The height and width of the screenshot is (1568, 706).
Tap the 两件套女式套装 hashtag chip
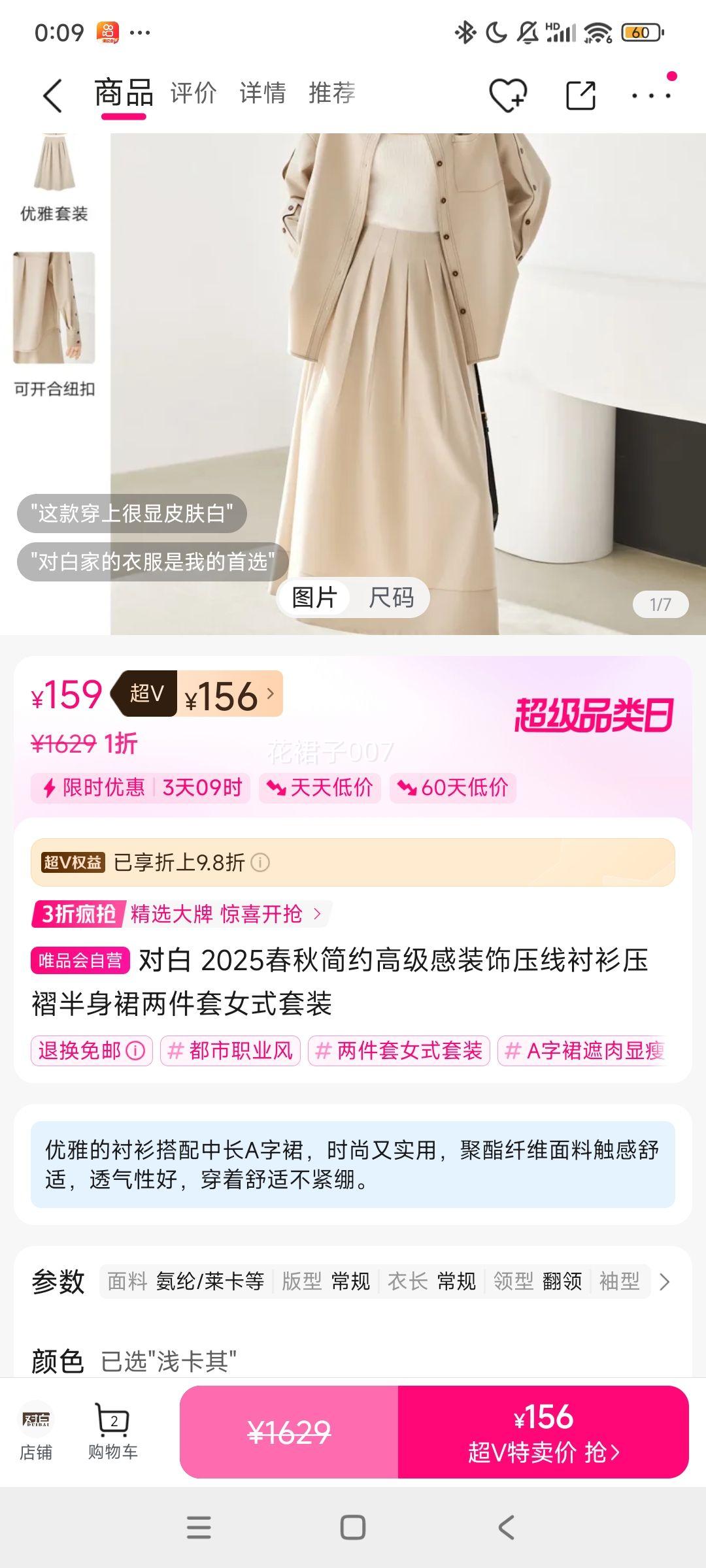(399, 1051)
